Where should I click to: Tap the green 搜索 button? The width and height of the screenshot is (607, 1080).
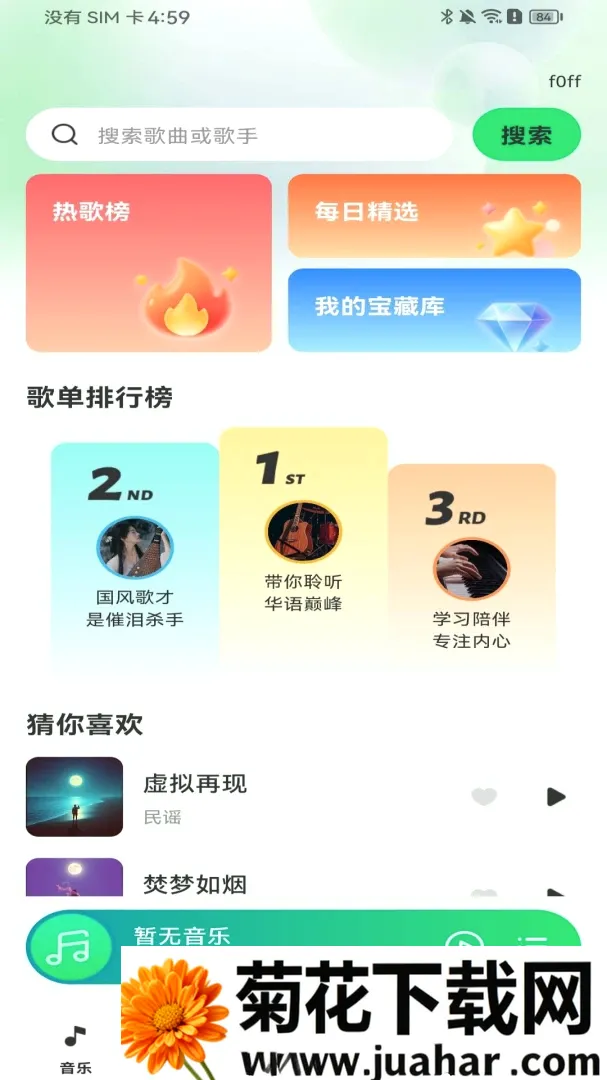[526, 135]
